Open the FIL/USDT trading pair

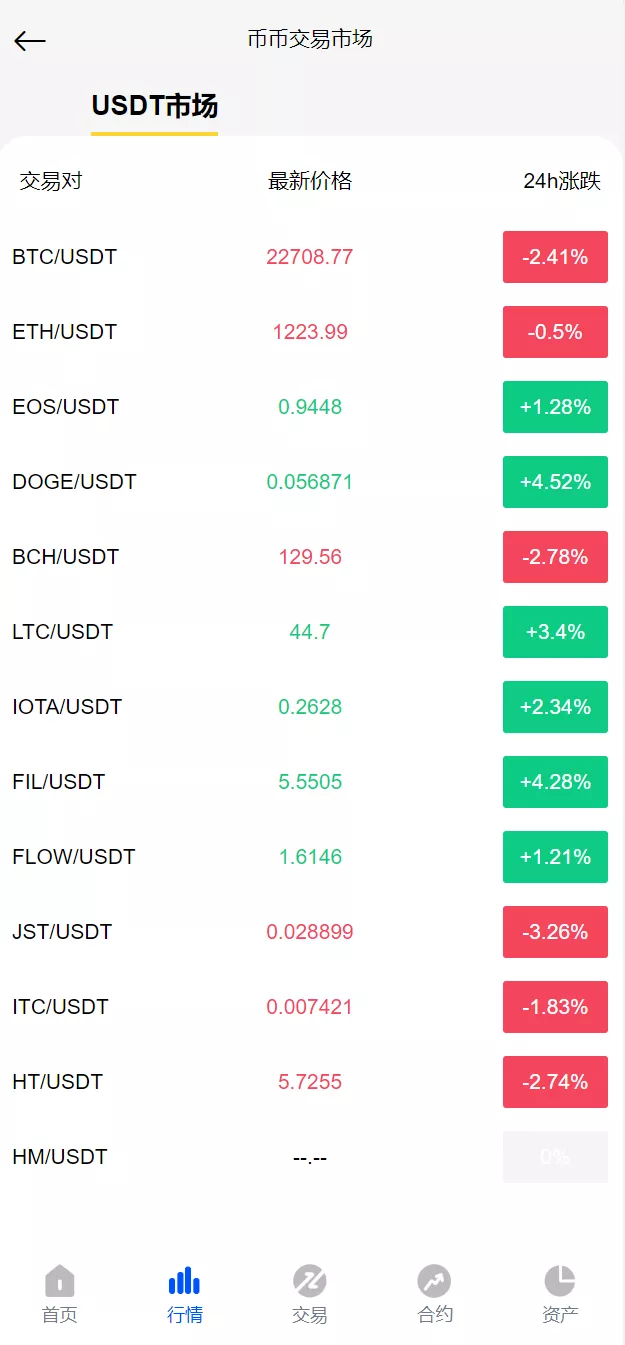tap(58, 782)
